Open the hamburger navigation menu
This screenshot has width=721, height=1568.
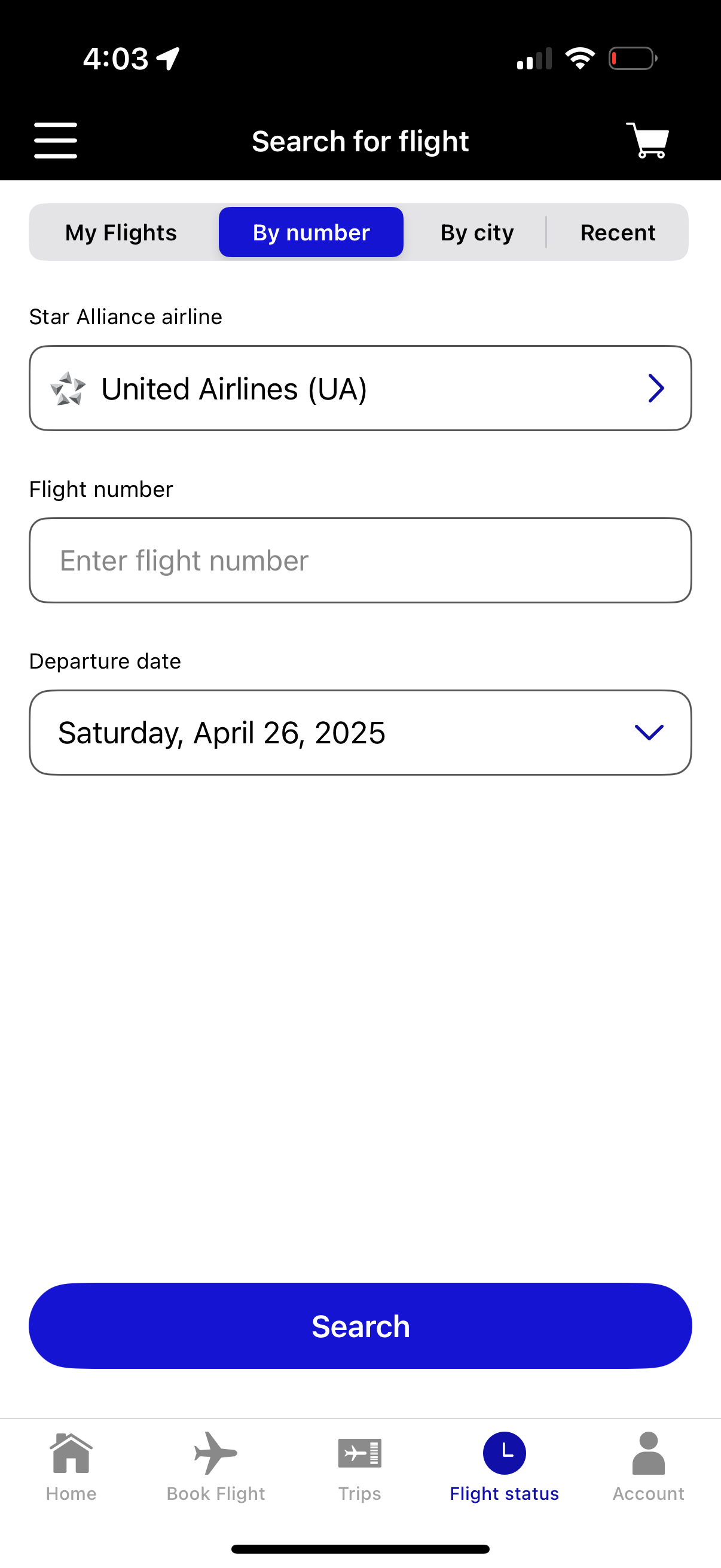coord(56,139)
